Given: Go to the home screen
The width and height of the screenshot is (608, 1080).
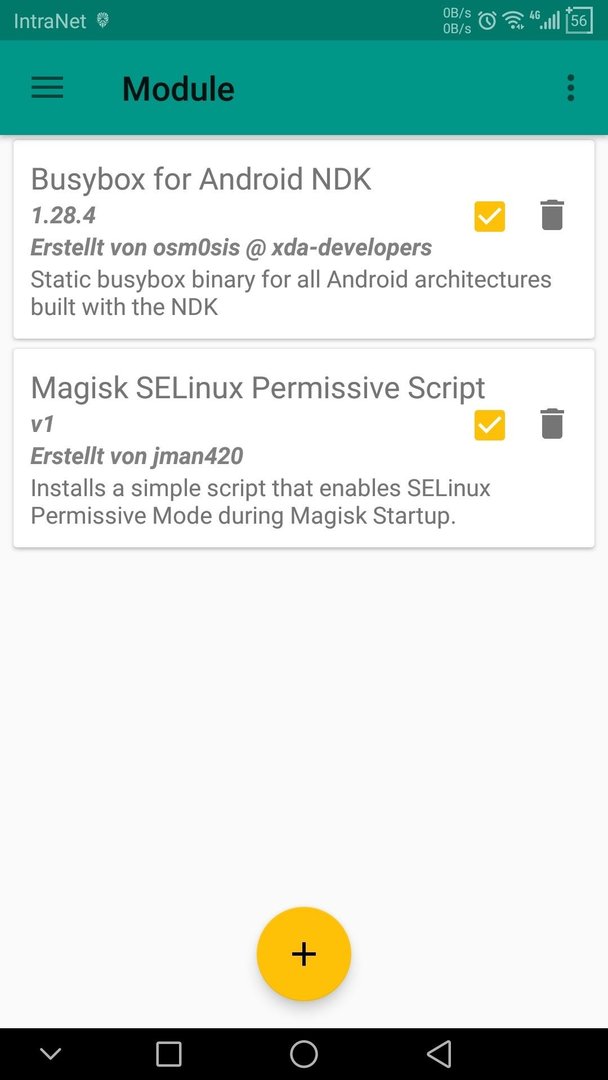Looking at the screenshot, I should click(x=304, y=1053).
